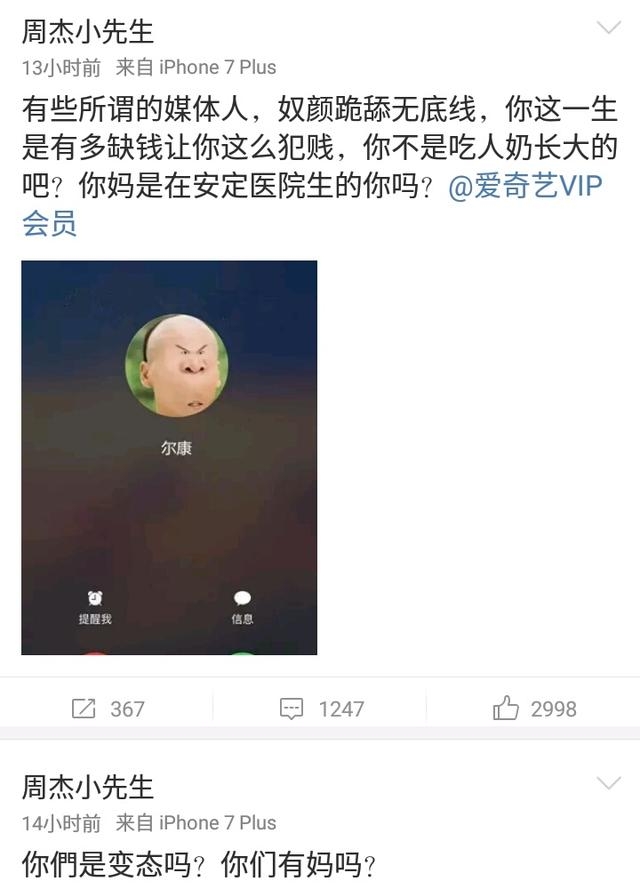Open 周杰小先生 profile from the first post
The image size is (640, 889).
(88, 31)
